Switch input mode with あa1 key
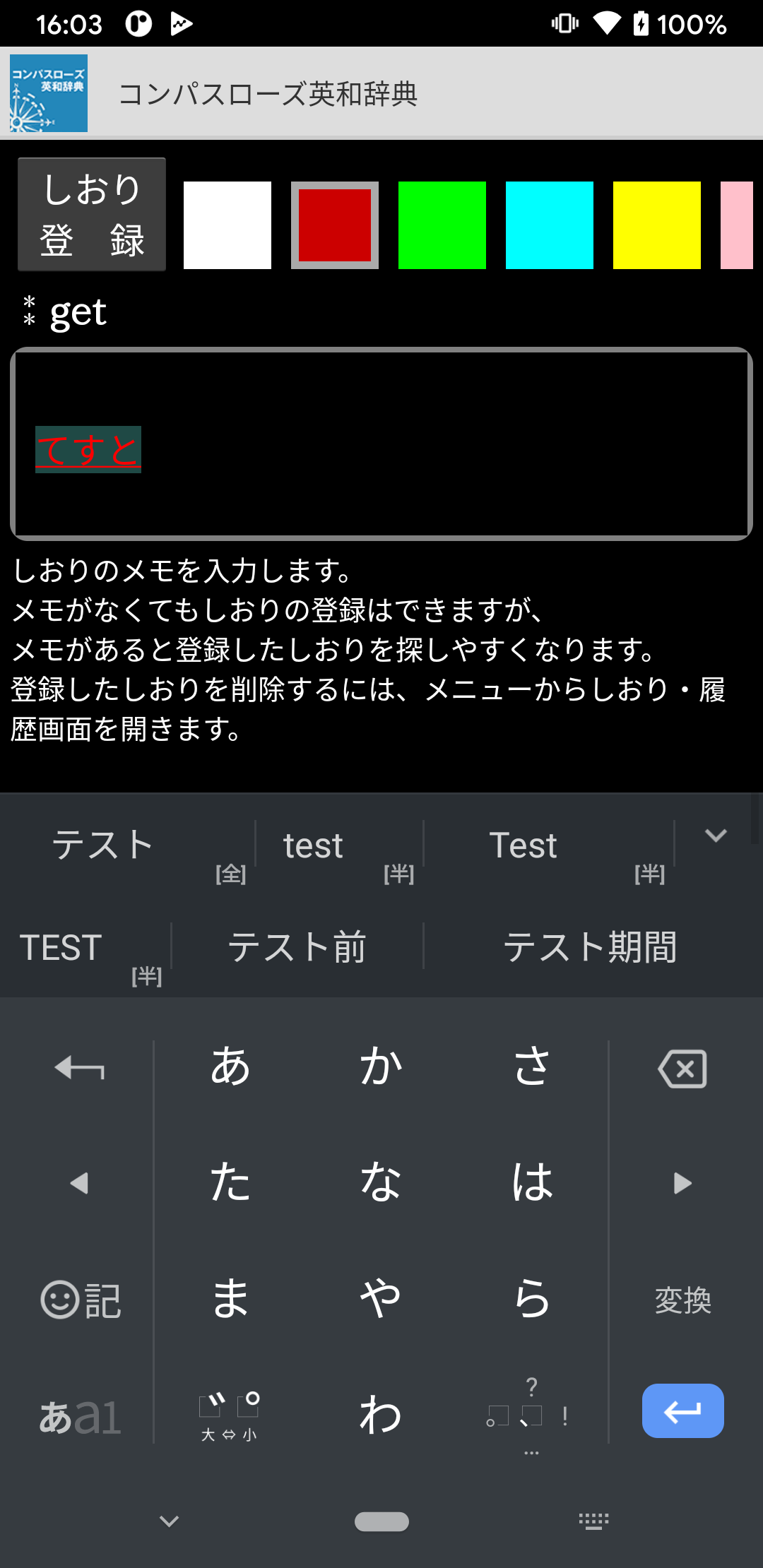Screen dimensions: 763x1568 coord(80,1416)
